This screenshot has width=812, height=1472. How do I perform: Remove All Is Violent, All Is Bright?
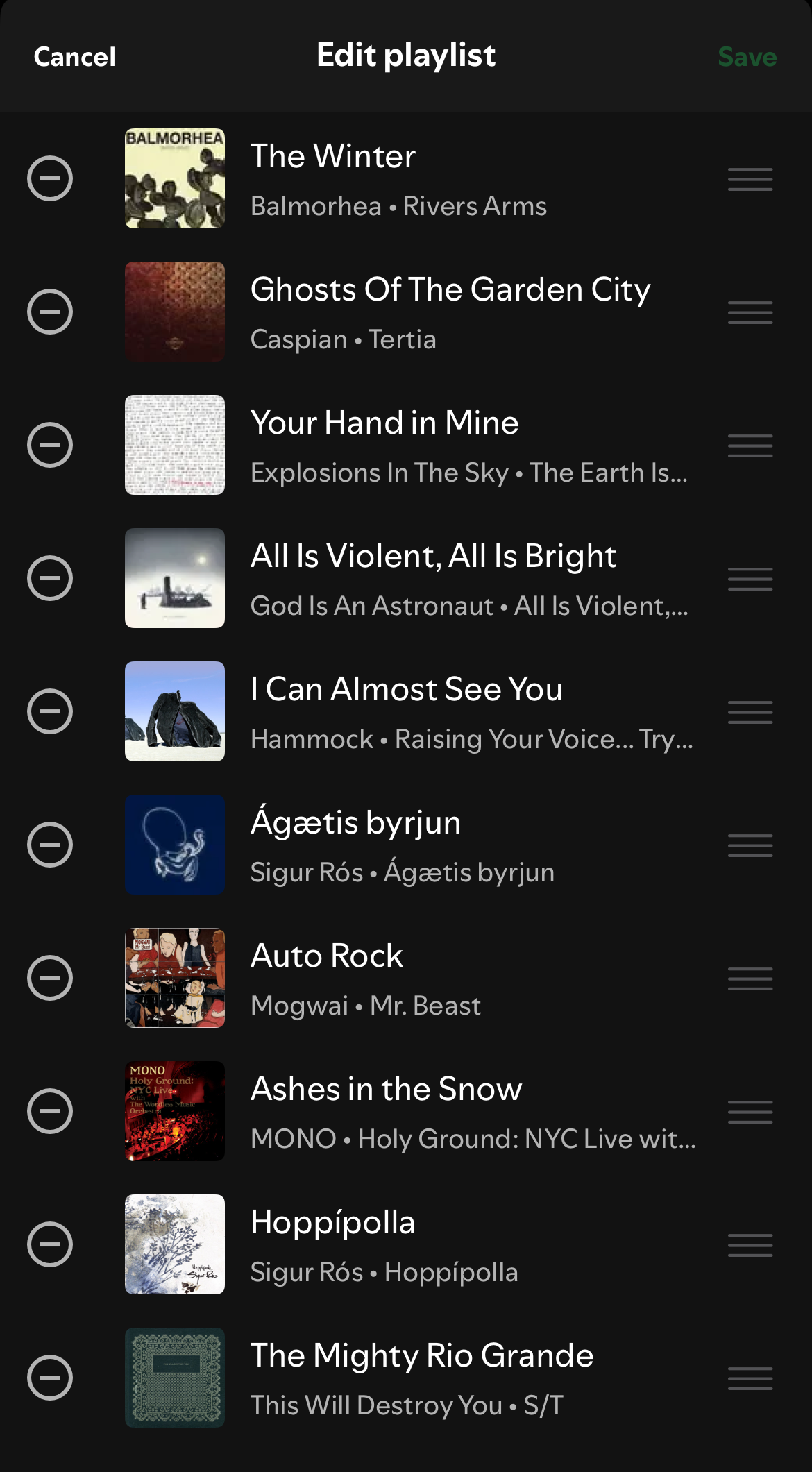coord(50,578)
